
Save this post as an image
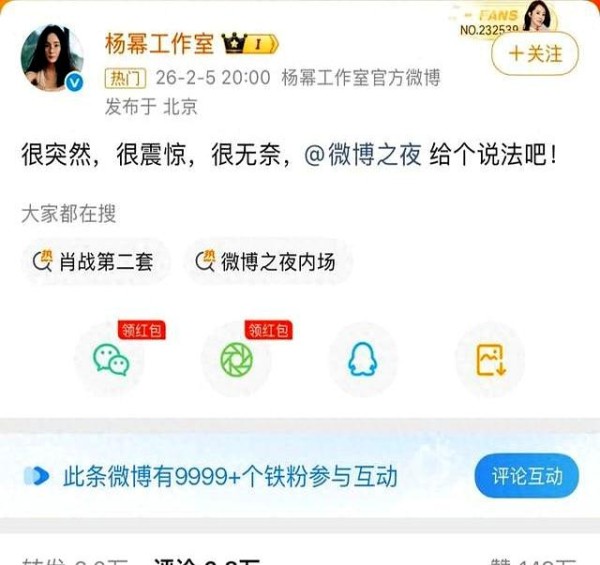click(489, 358)
